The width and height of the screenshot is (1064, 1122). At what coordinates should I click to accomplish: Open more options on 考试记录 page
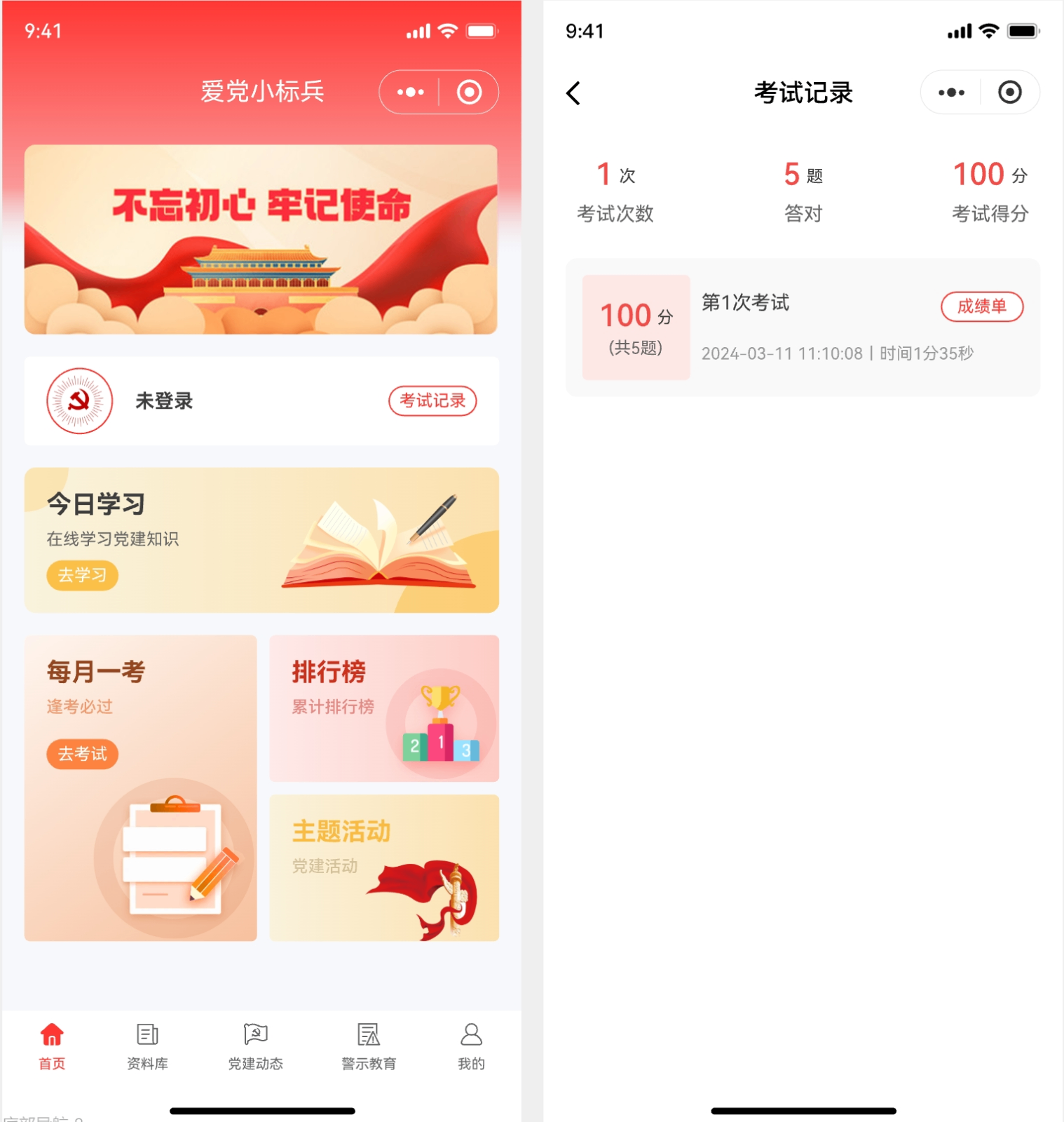(951, 92)
